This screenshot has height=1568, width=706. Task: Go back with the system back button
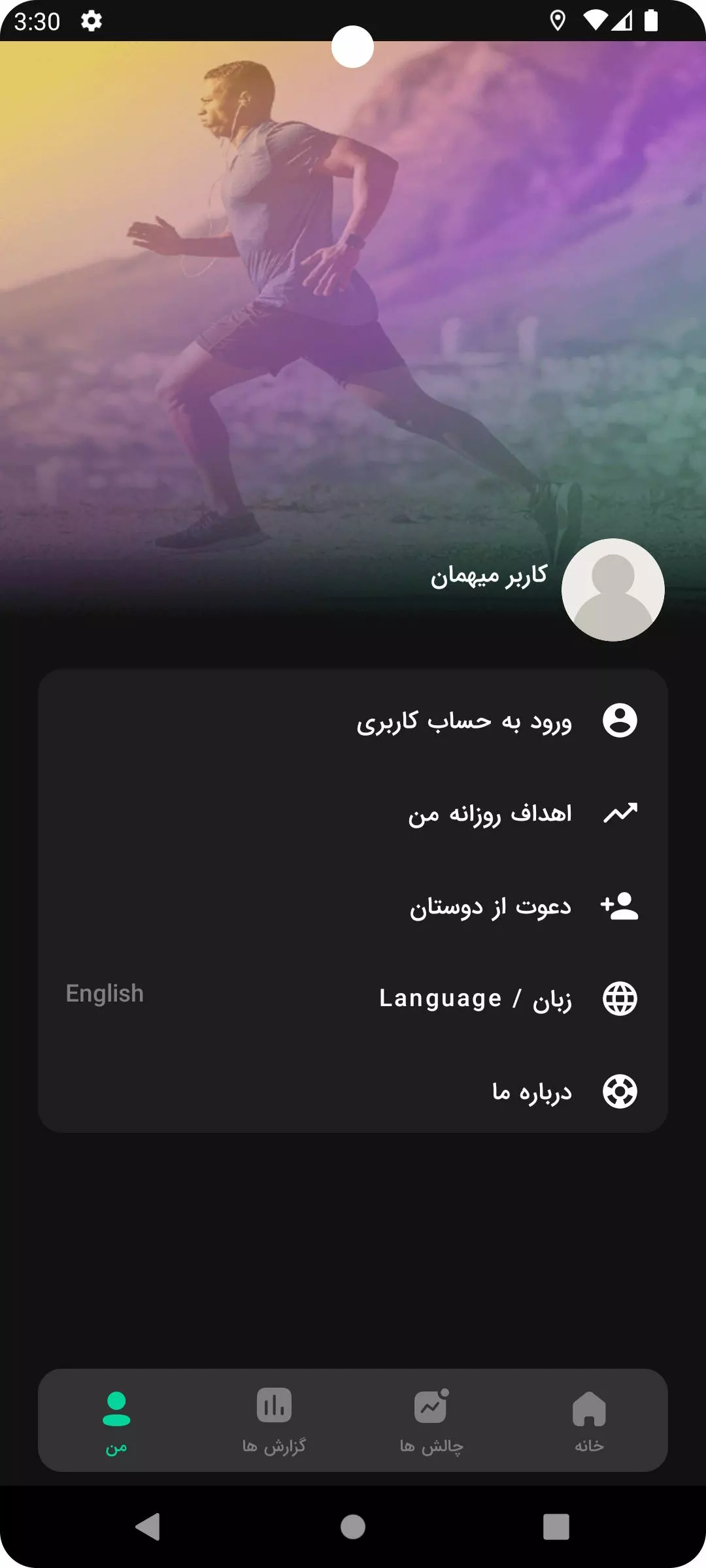pos(148,1527)
